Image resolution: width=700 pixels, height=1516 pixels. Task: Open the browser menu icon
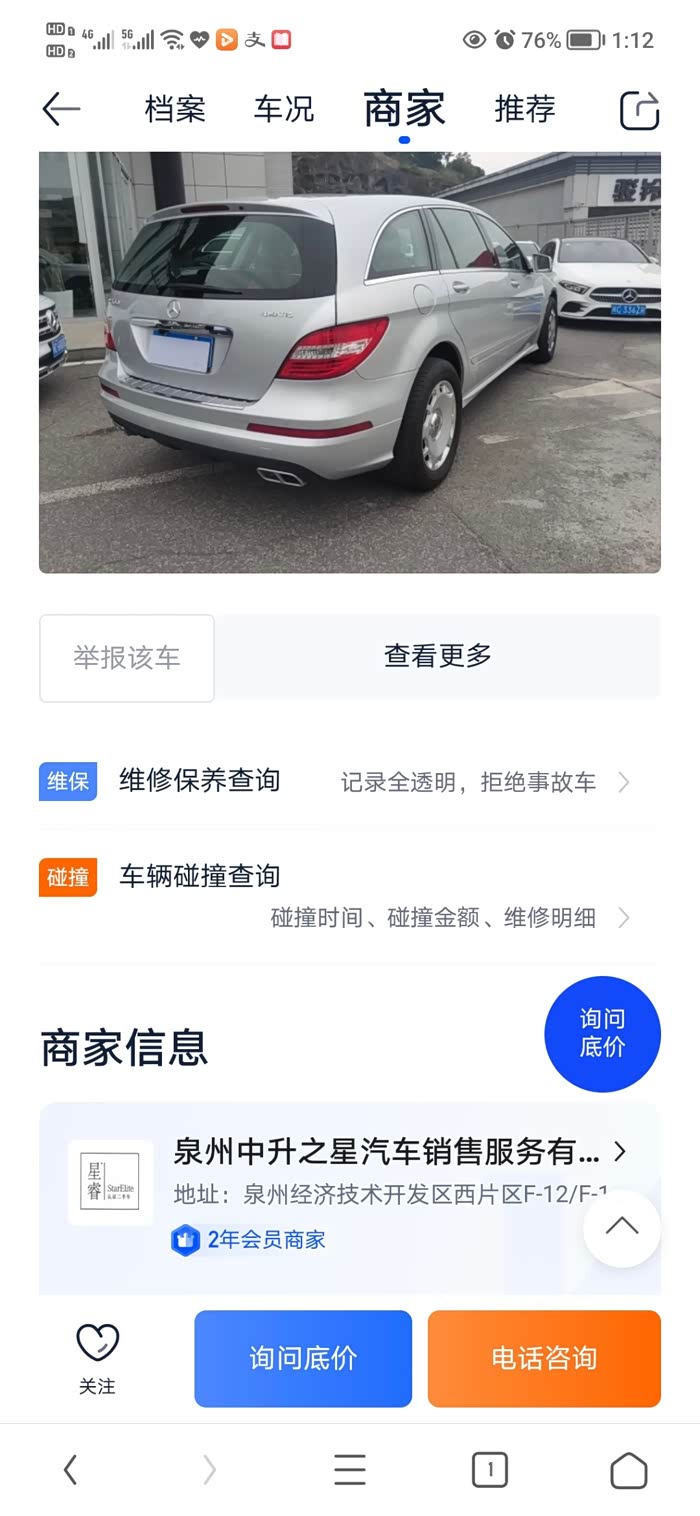point(350,1469)
